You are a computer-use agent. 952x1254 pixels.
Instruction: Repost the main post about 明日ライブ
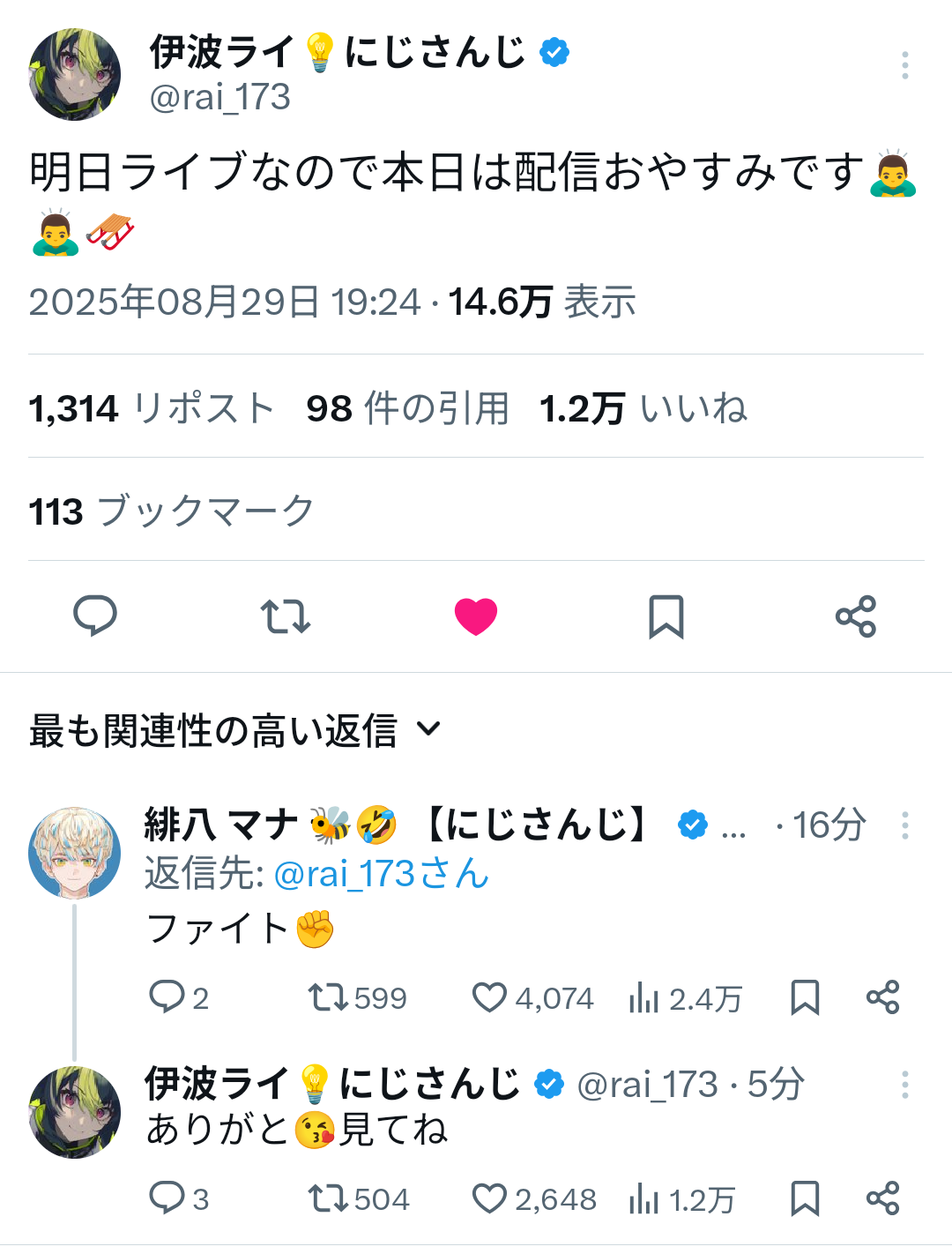pyautogui.click(x=286, y=616)
